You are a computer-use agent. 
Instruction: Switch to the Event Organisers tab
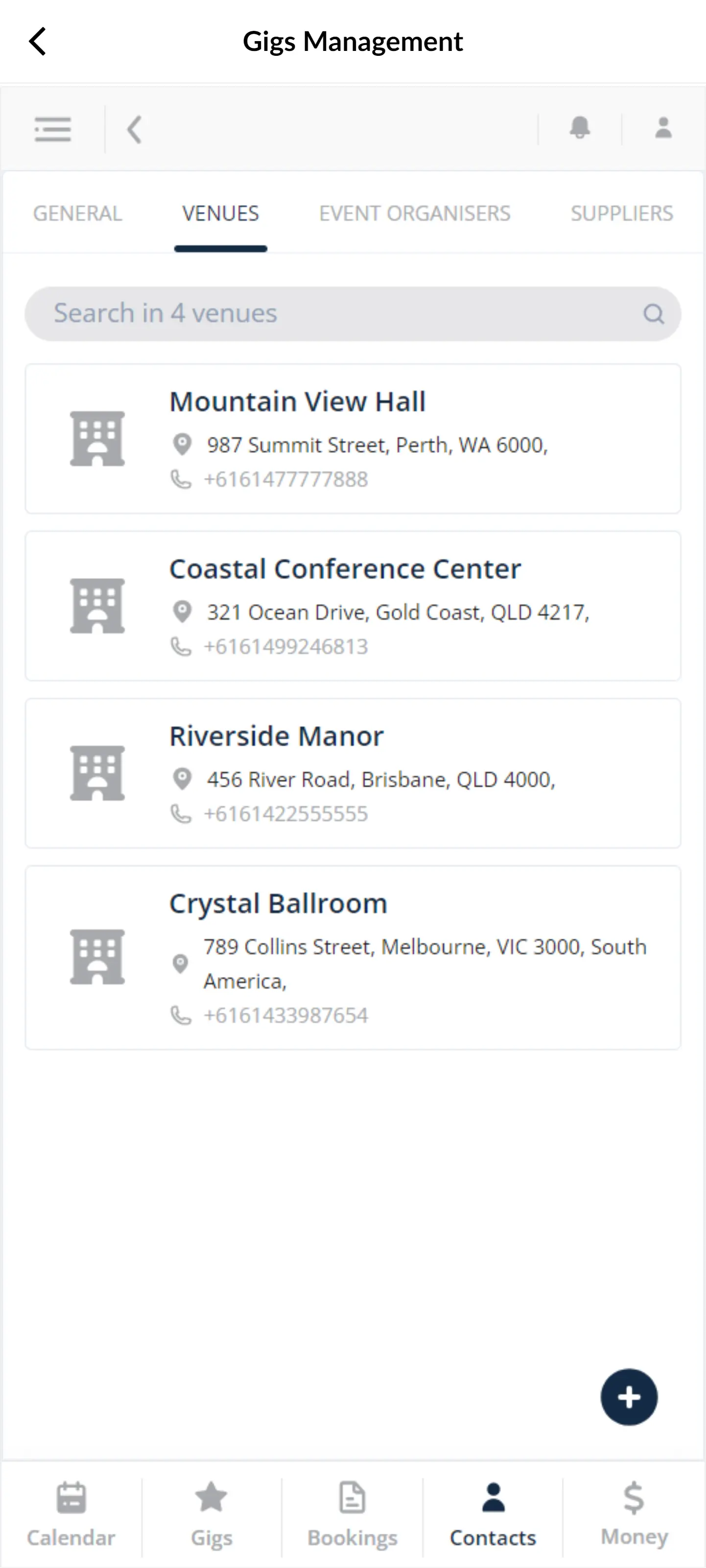coord(415,213)
